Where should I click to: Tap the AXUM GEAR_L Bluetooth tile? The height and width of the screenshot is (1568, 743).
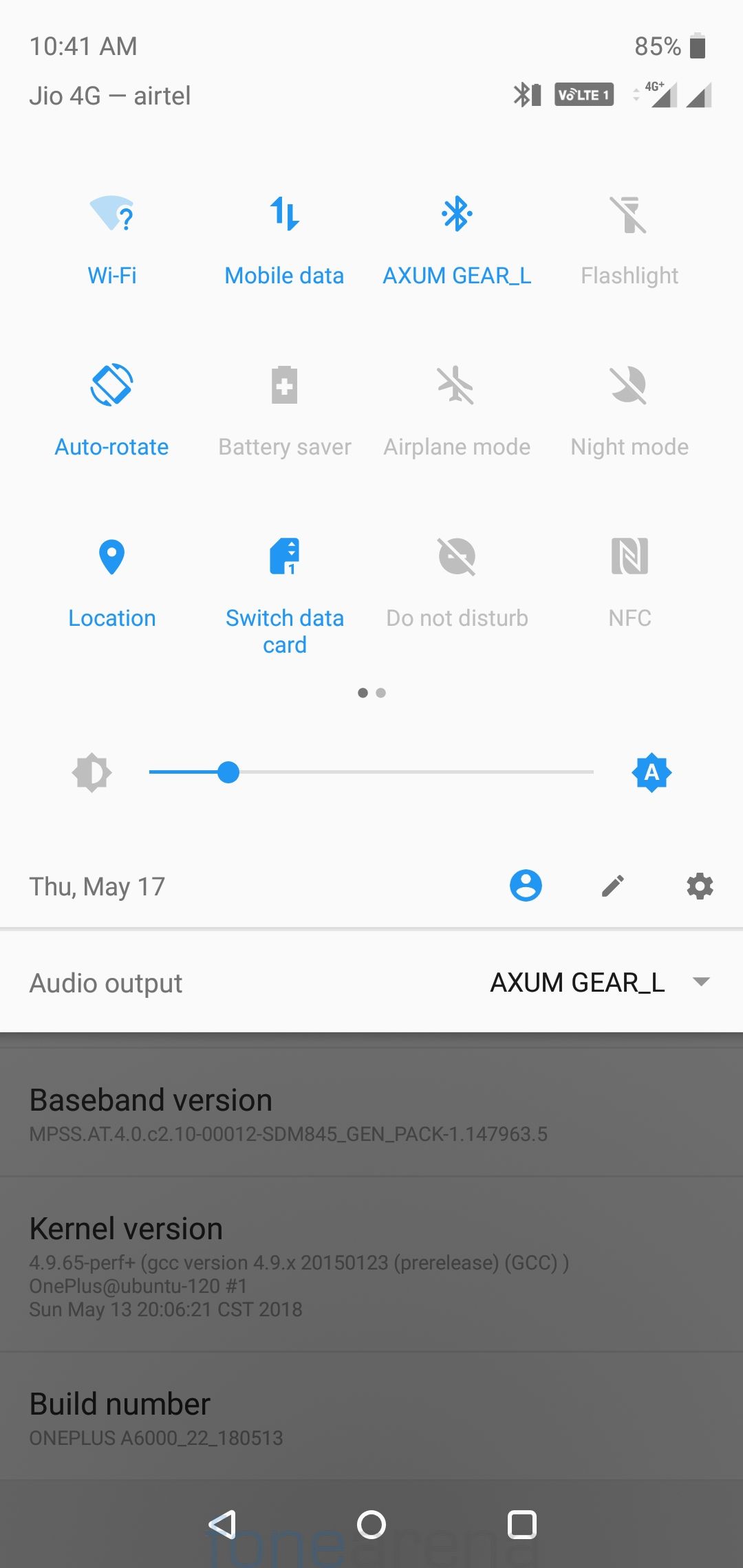pos(457,214)
